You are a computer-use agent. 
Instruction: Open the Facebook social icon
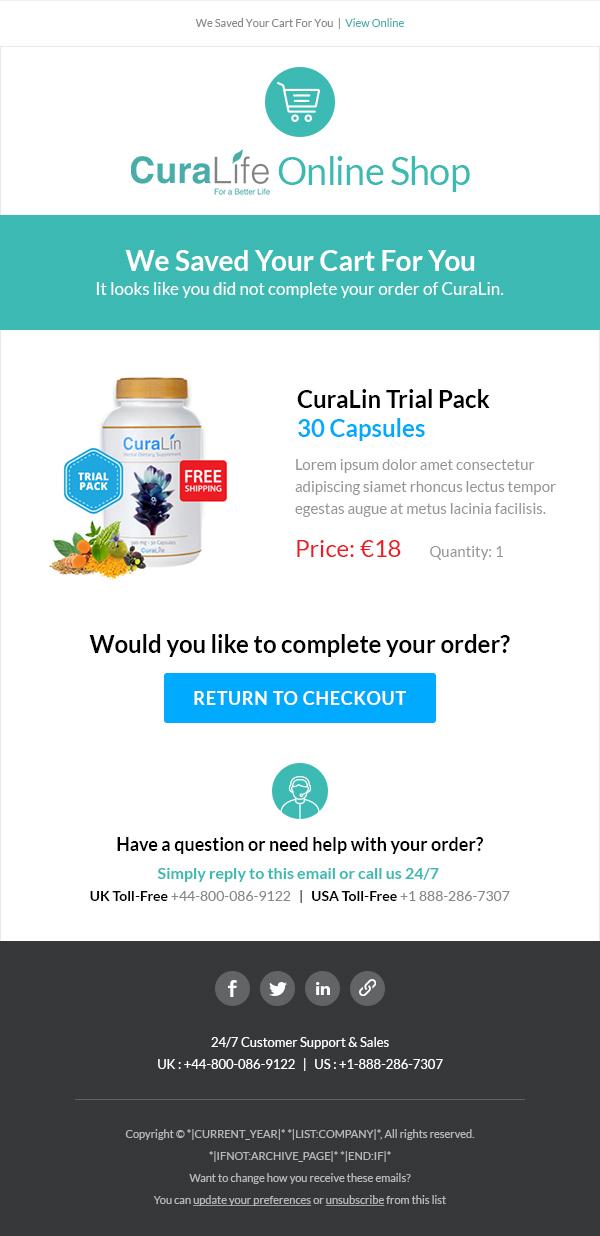tap(232, 988)
